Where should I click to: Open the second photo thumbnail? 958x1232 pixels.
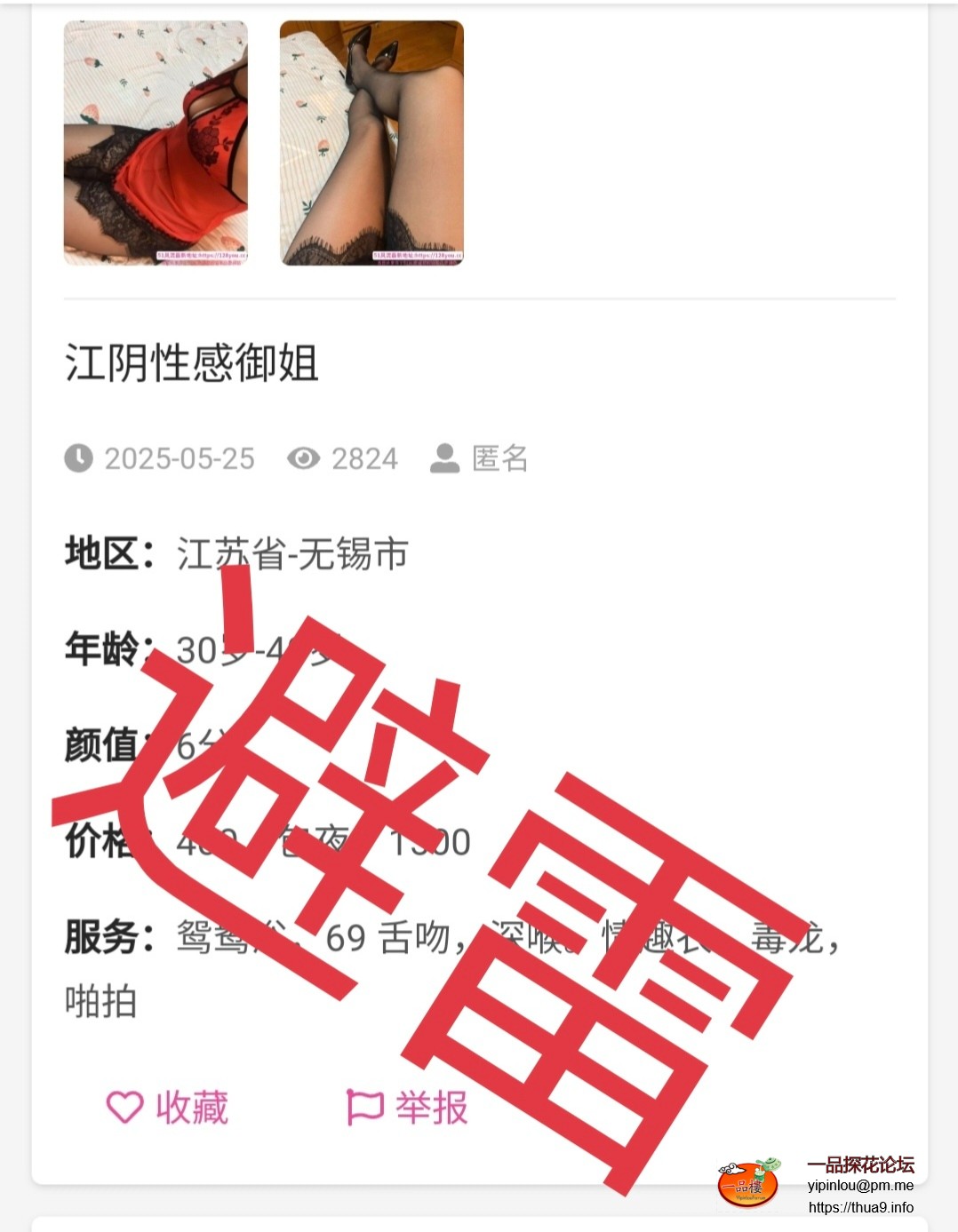[371, 143]
